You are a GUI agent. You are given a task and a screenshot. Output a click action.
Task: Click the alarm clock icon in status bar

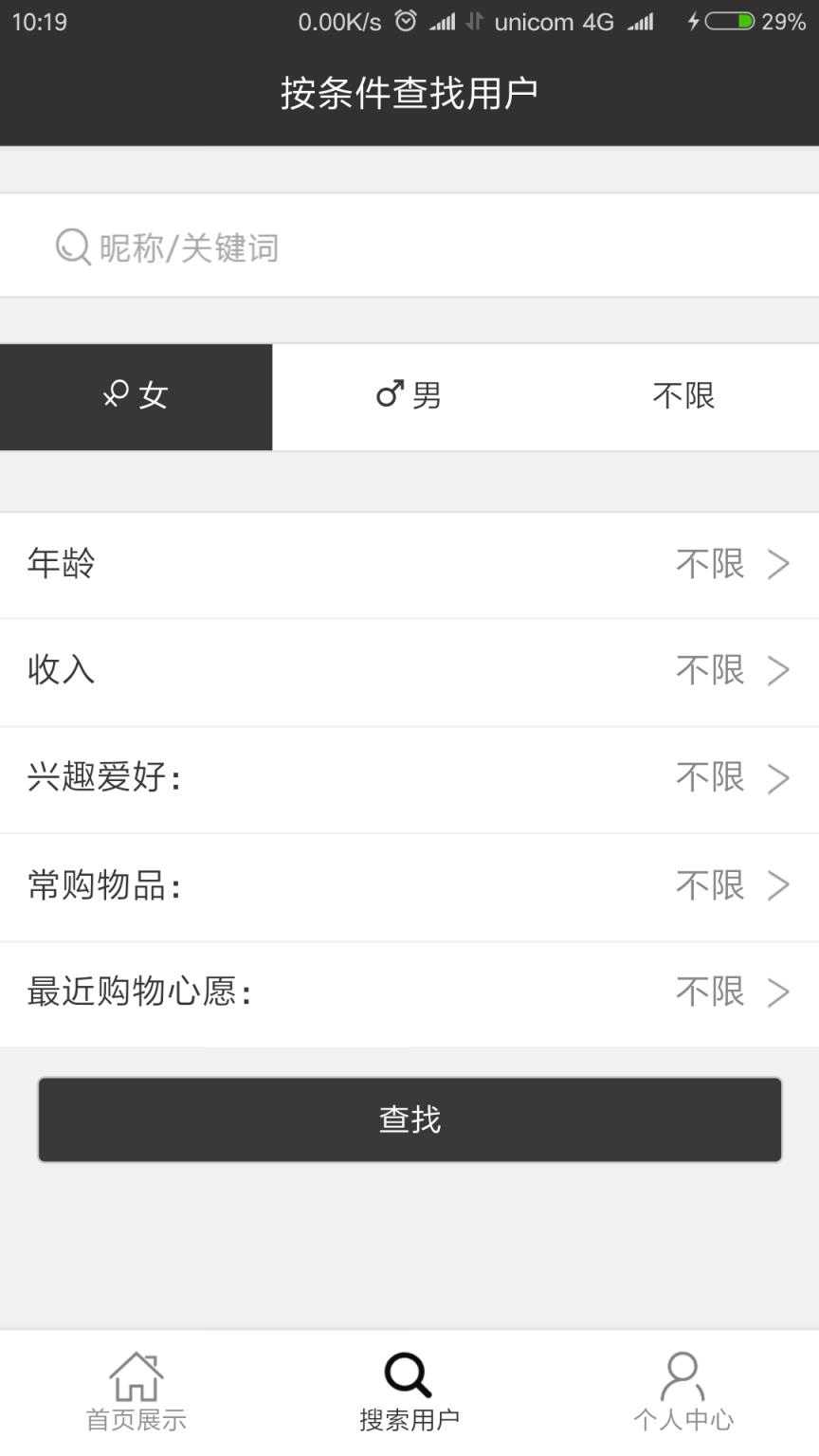(406, 20)
